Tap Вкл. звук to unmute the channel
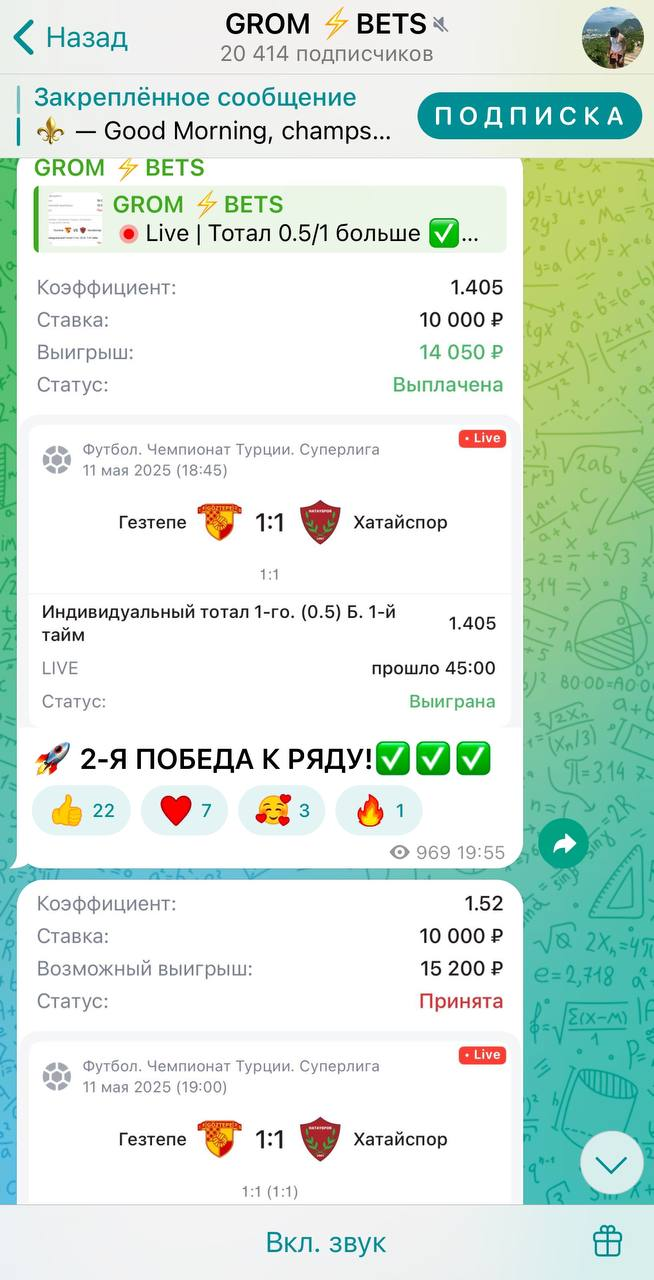This screenshot has width=654, height=1280. (x=326, y=1243)
